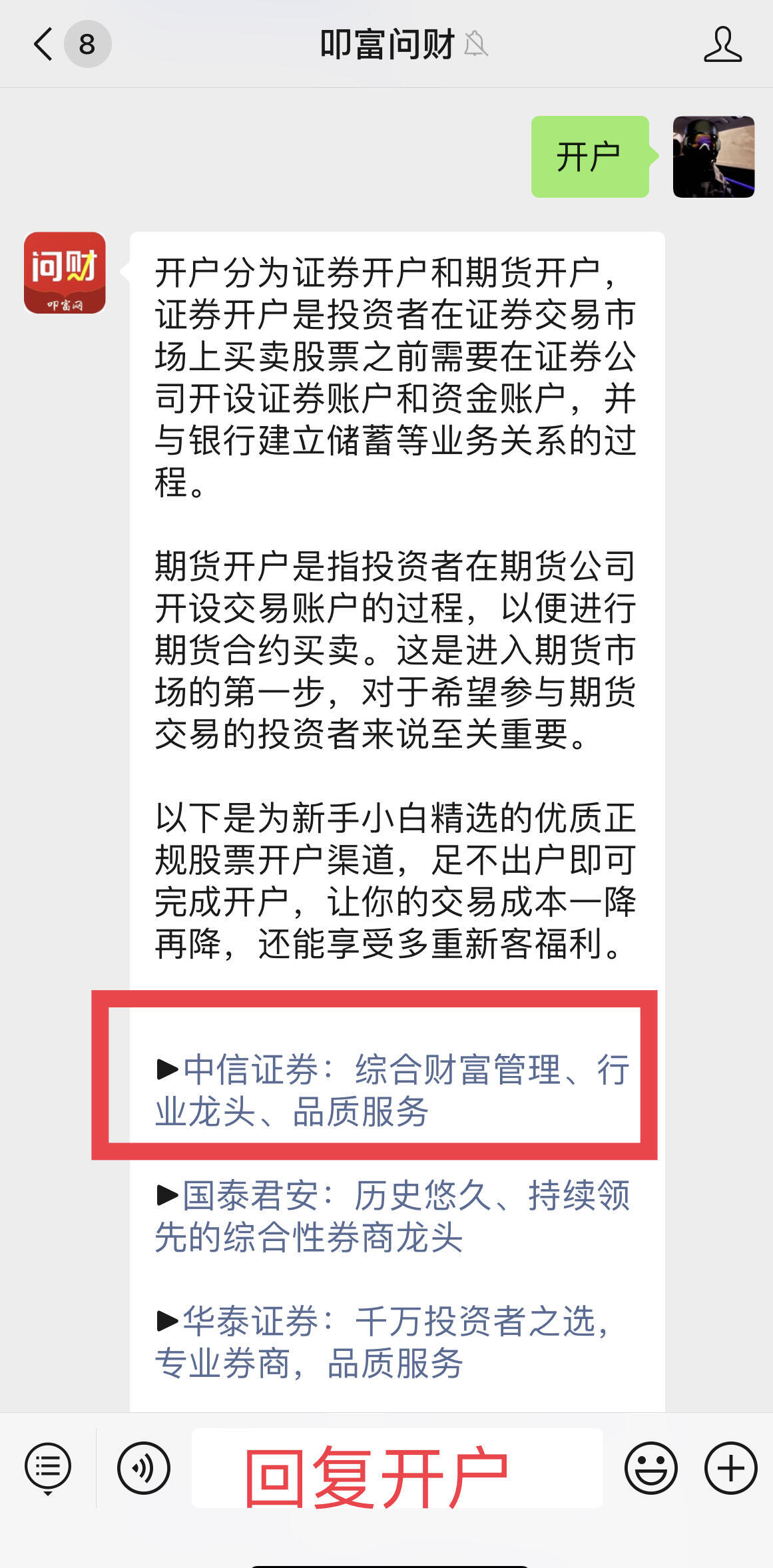
Task: Open the 中信证券 account link
Action: pos(393,1090)
